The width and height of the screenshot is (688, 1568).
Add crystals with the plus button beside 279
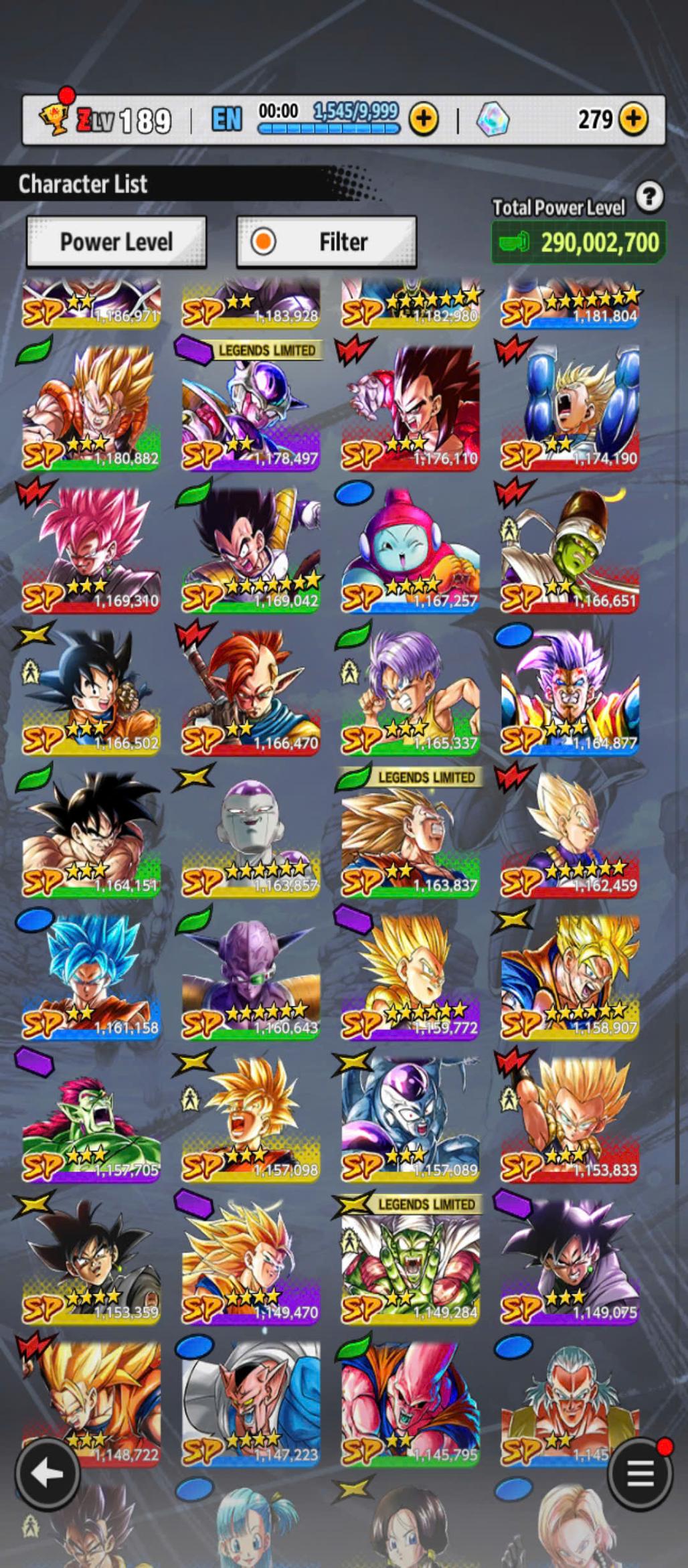pyautogui.click(x=633, y=120)
